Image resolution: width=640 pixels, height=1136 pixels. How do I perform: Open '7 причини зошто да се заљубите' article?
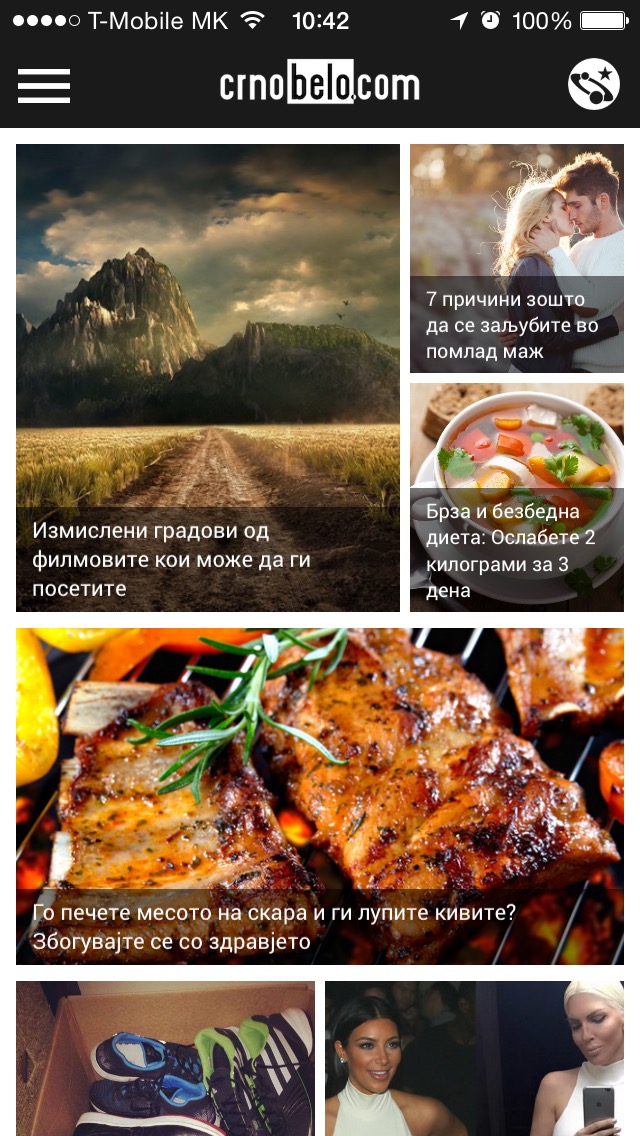tap(517, 258)
